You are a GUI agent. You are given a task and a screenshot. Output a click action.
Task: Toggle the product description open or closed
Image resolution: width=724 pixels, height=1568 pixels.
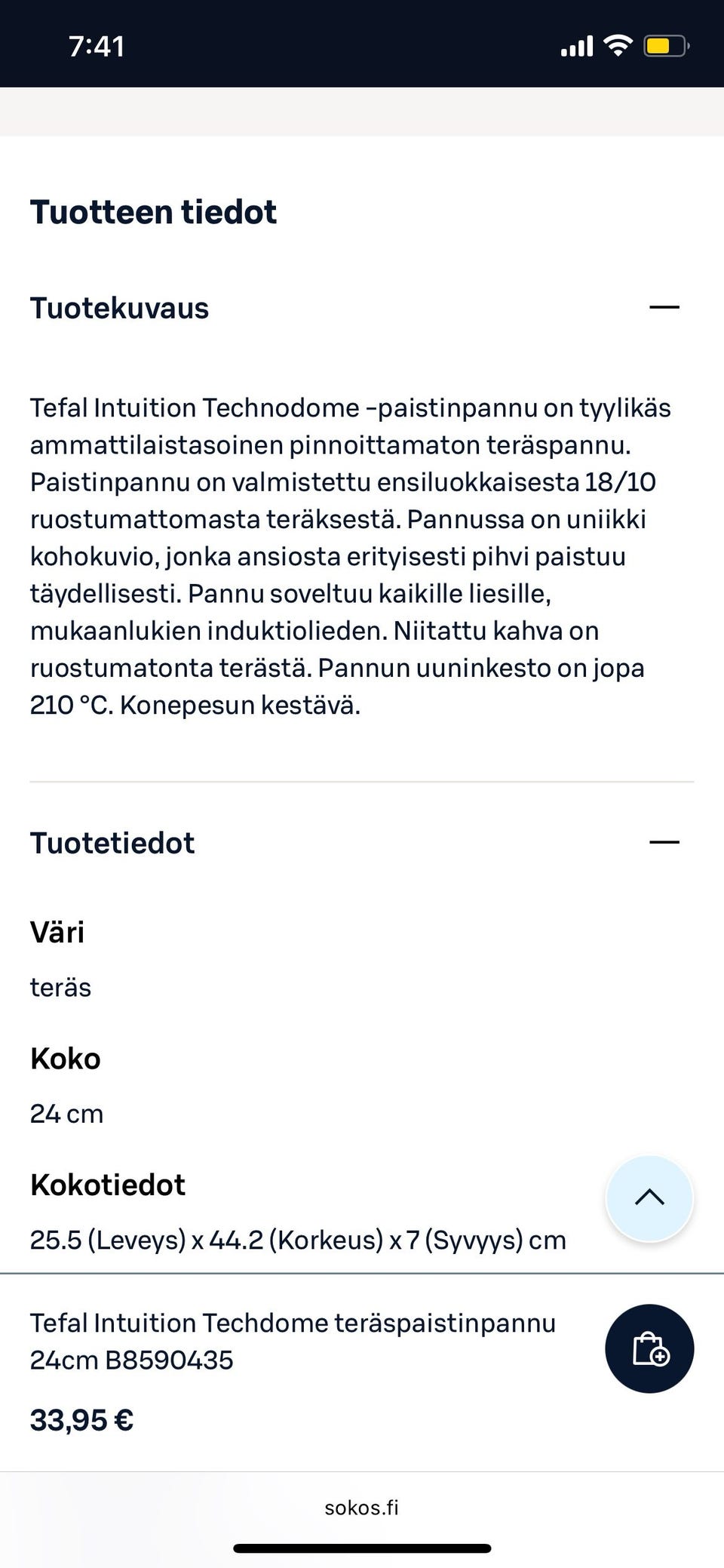click(x=664, y=308)
